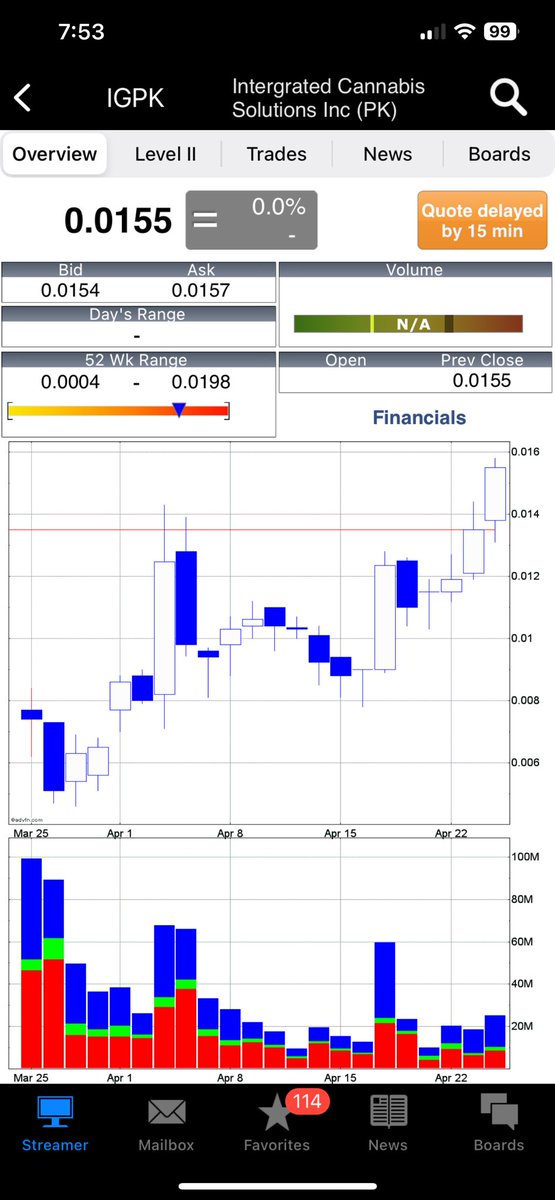Go back using the arrow
This screenshot has height=1200, width=555.
tap(23, 98)
